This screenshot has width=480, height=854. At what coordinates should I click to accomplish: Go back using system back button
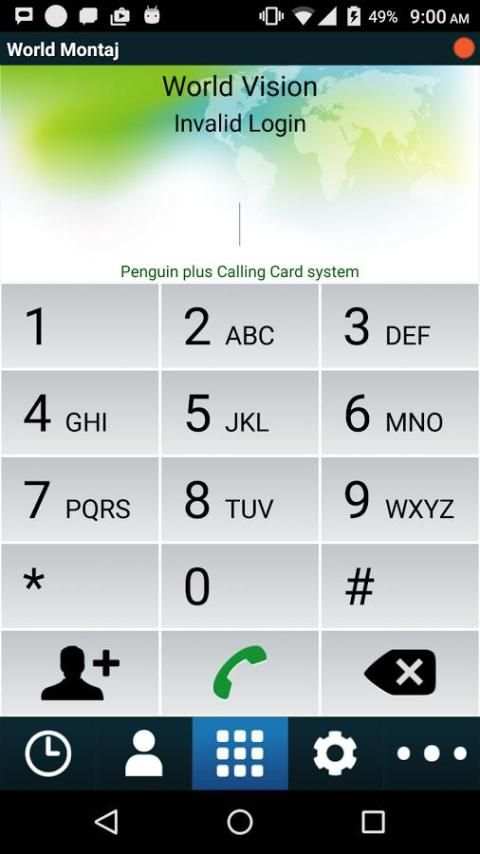[x=106, y=821]
